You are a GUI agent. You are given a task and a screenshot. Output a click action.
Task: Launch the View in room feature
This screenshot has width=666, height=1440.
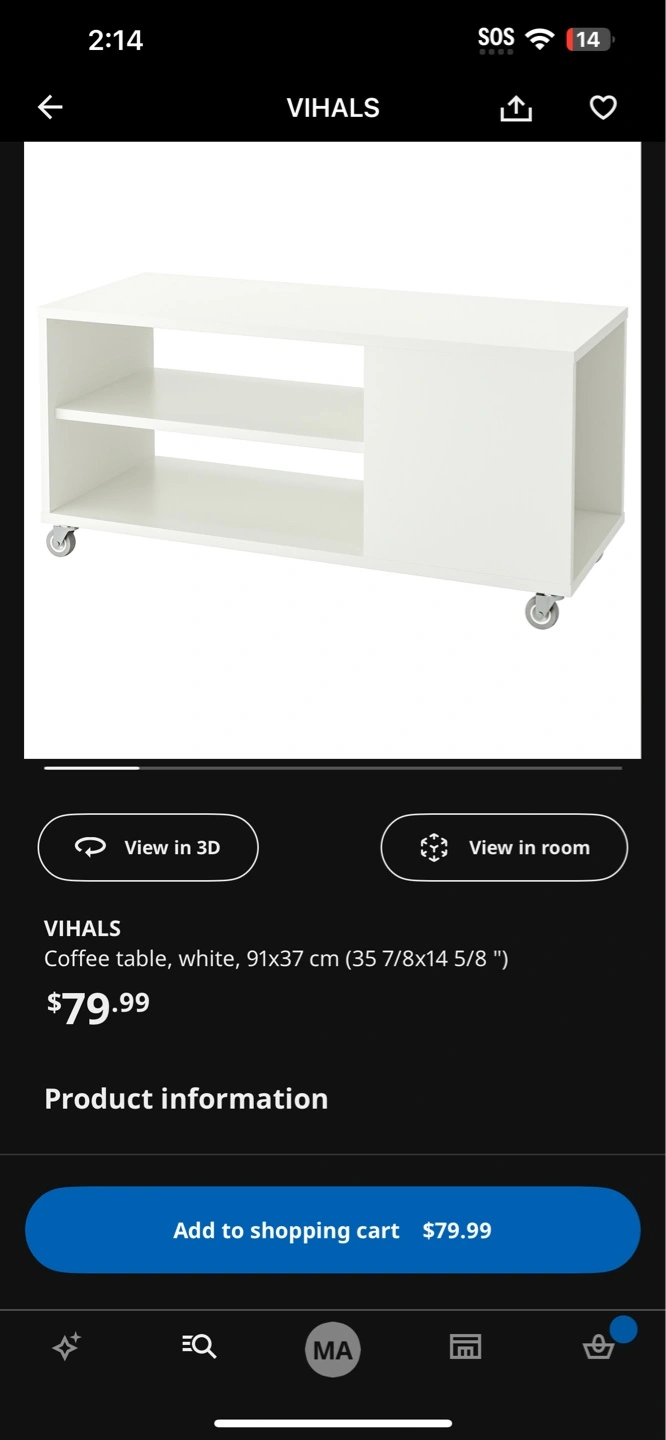coord(504,847)
